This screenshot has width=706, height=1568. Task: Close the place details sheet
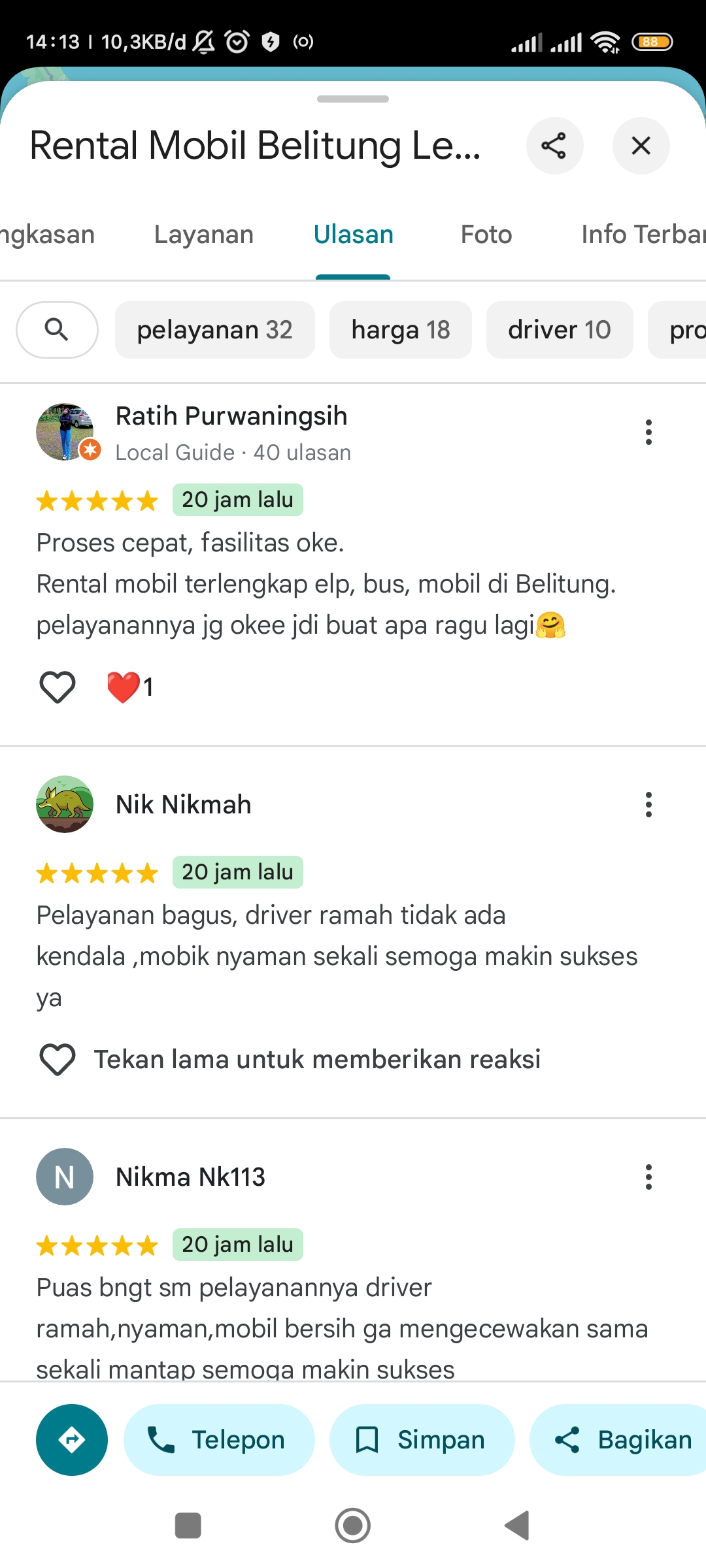click(x=641, y=146)
